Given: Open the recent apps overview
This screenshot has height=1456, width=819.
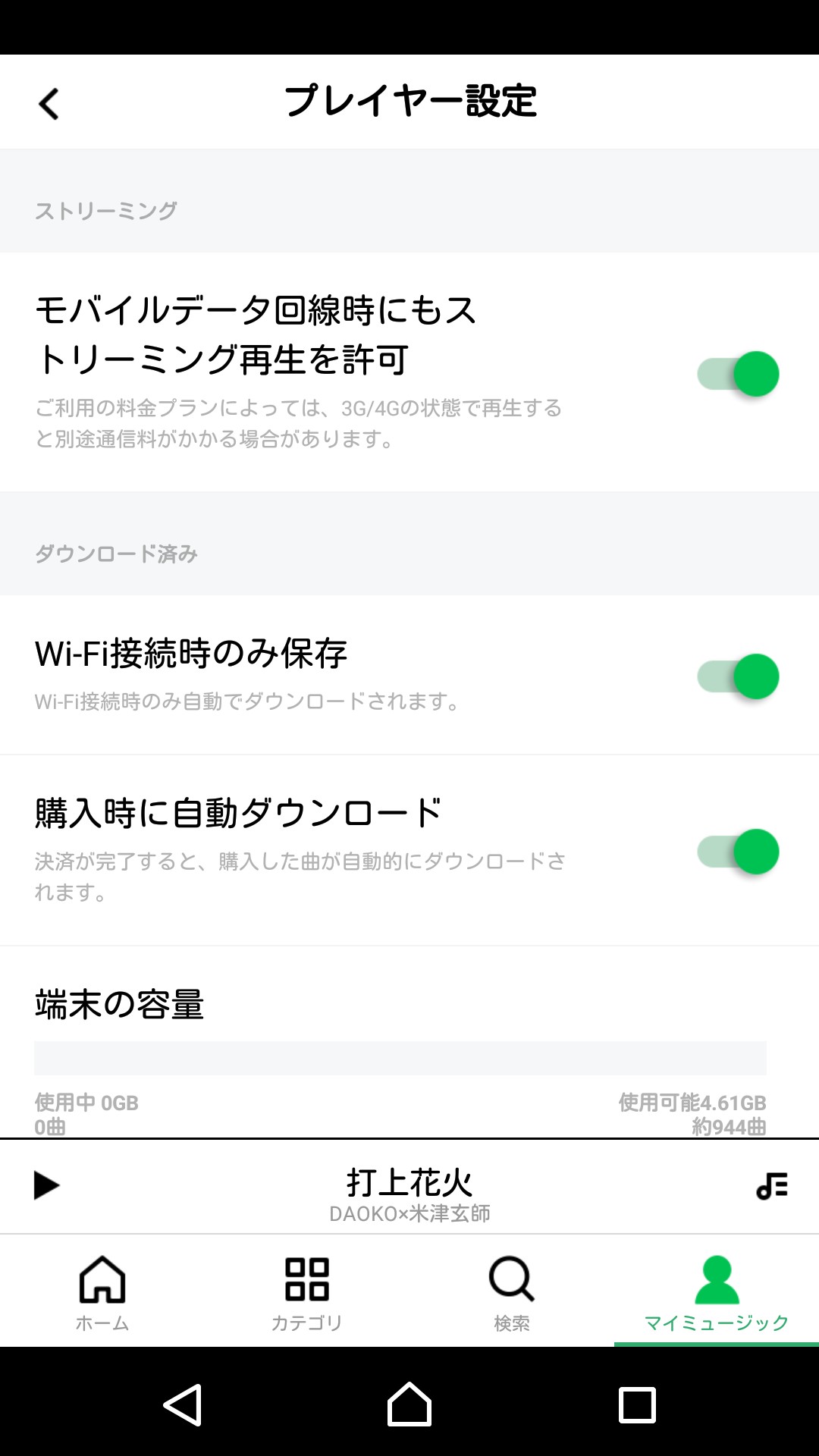Looking at the screenshot, I should [637, 1404].
